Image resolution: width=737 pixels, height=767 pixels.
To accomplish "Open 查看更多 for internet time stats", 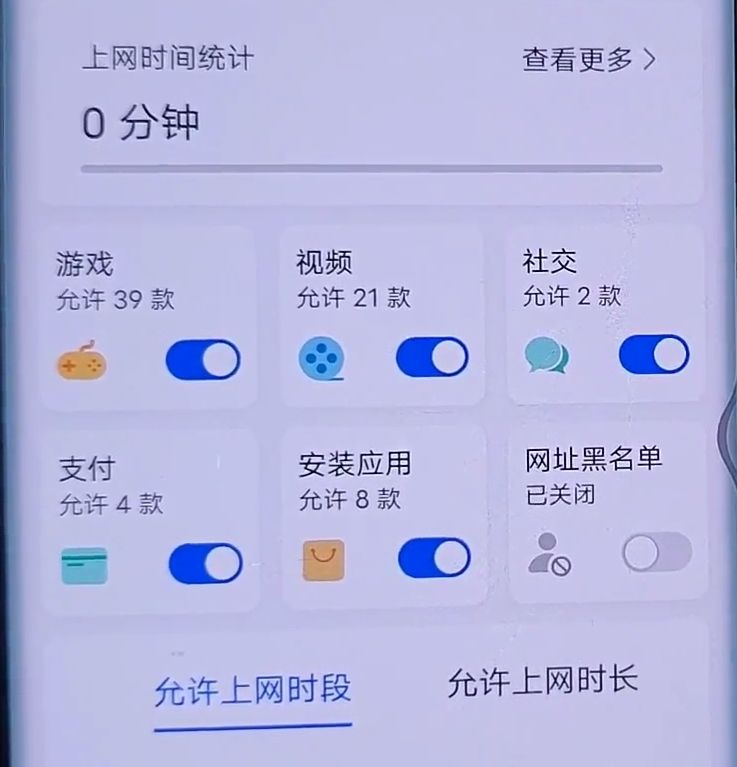I will 588,60.
